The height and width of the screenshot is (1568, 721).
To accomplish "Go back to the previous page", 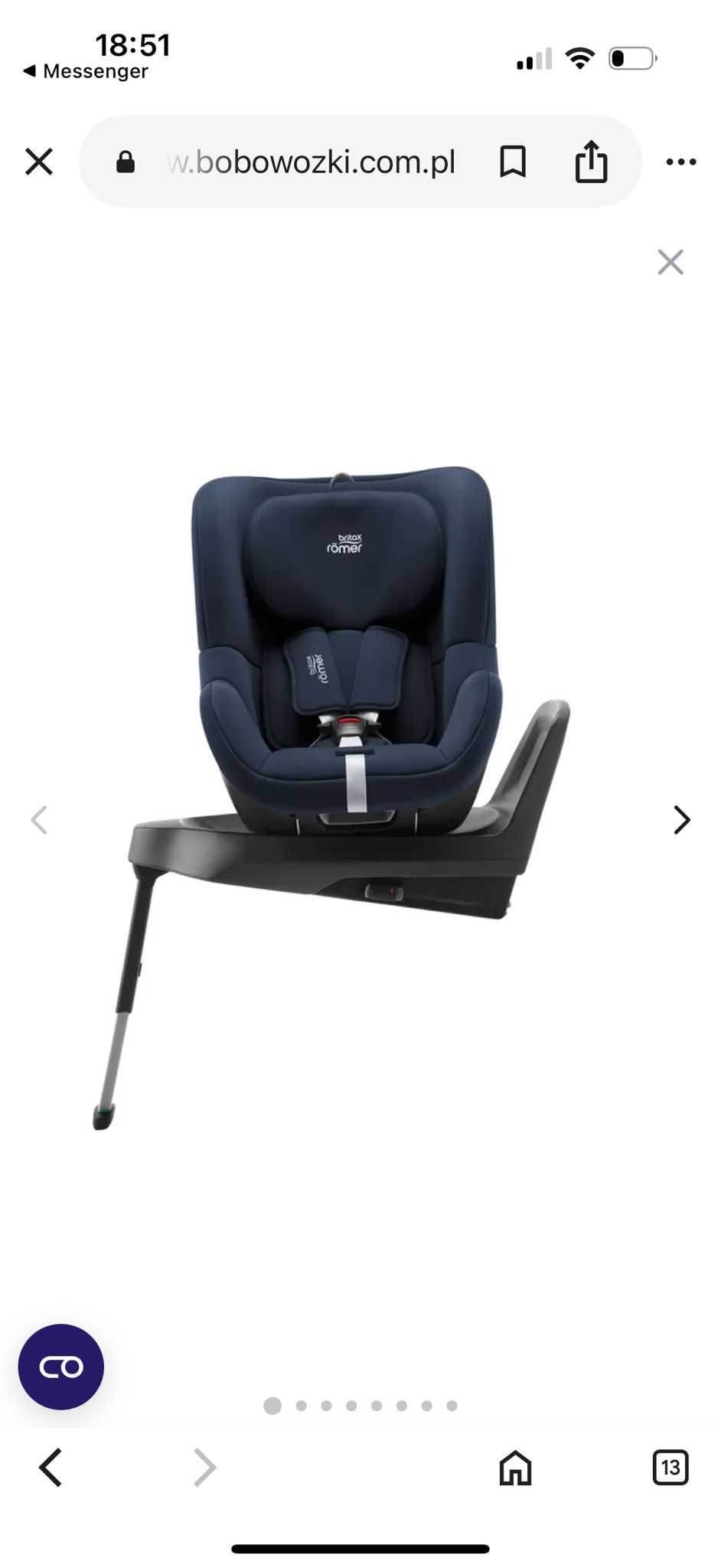I will pos(51,1467).
